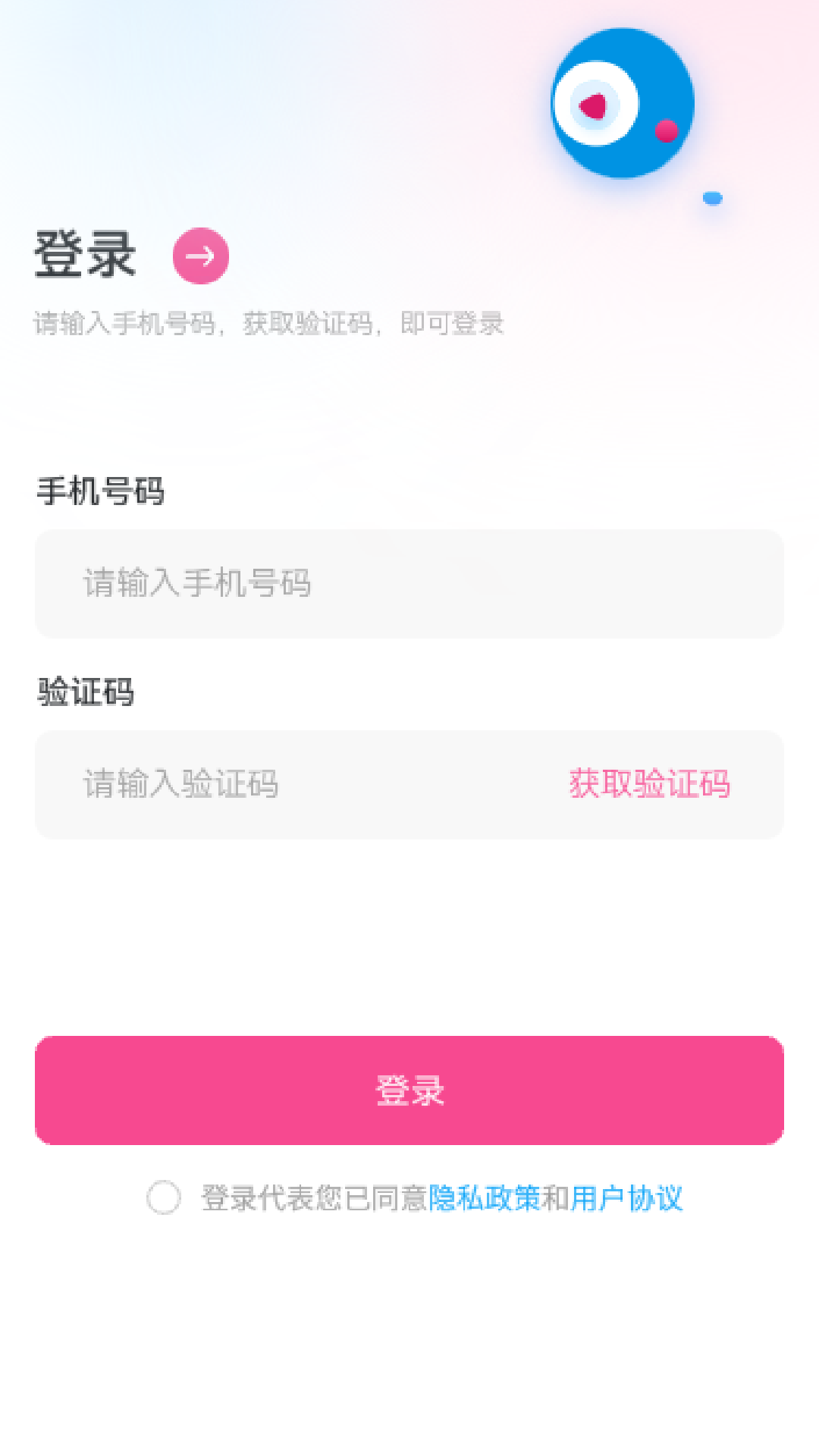The image size is (819, 1456).
Task: Open the 用户协议 user agreement link
Action: point(627,1198)
